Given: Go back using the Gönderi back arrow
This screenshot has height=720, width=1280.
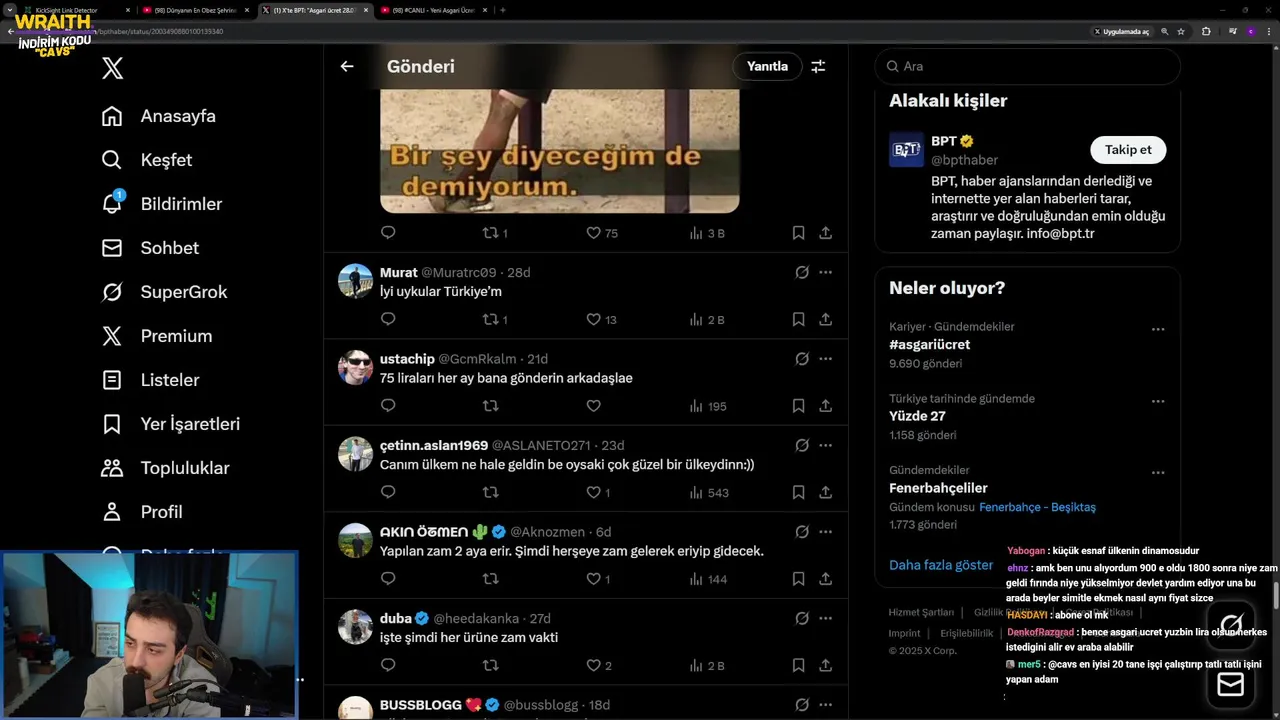Looking at the screenshot, I should 347,66.
